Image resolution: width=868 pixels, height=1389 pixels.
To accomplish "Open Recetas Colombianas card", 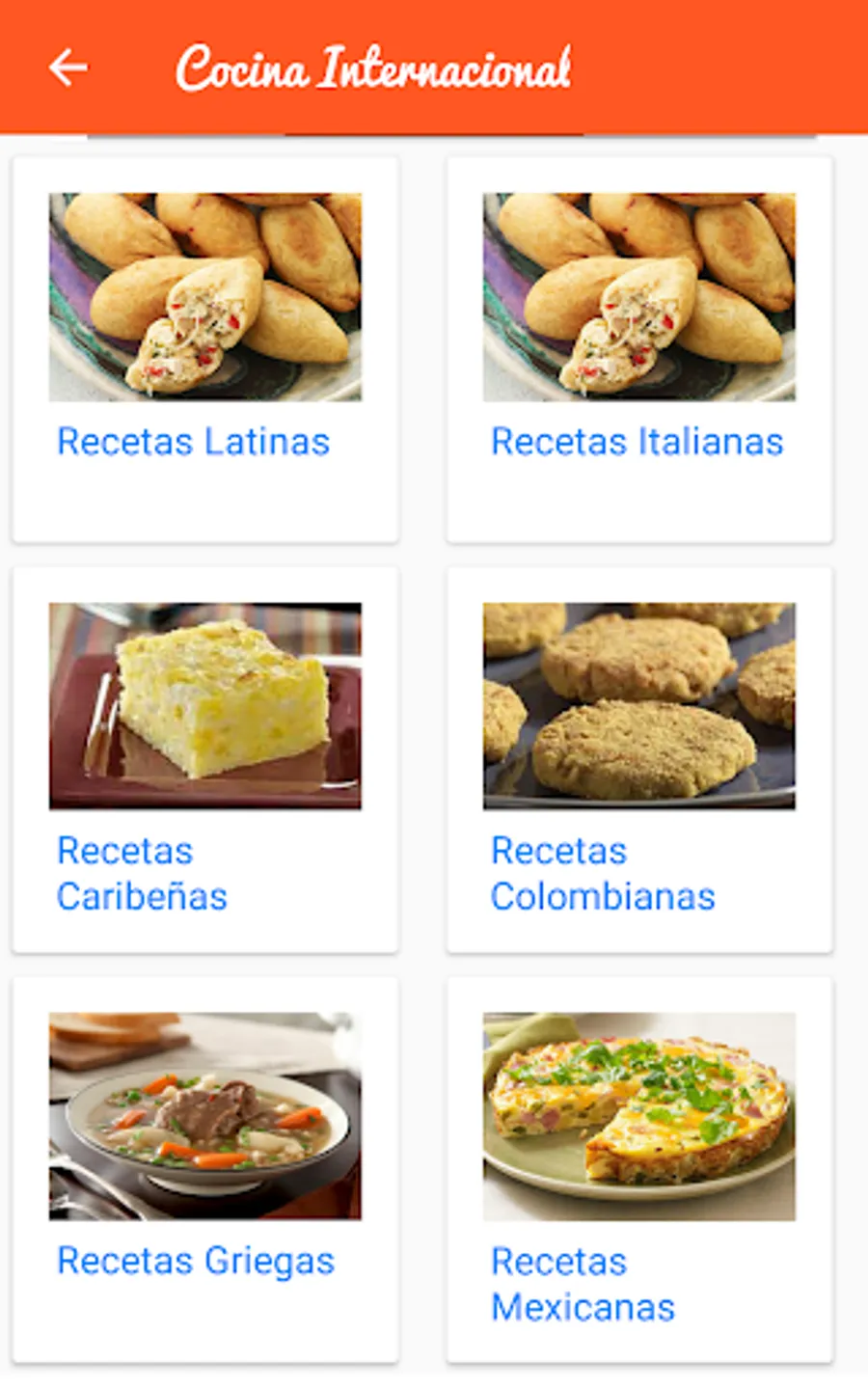I will [639, 759].
